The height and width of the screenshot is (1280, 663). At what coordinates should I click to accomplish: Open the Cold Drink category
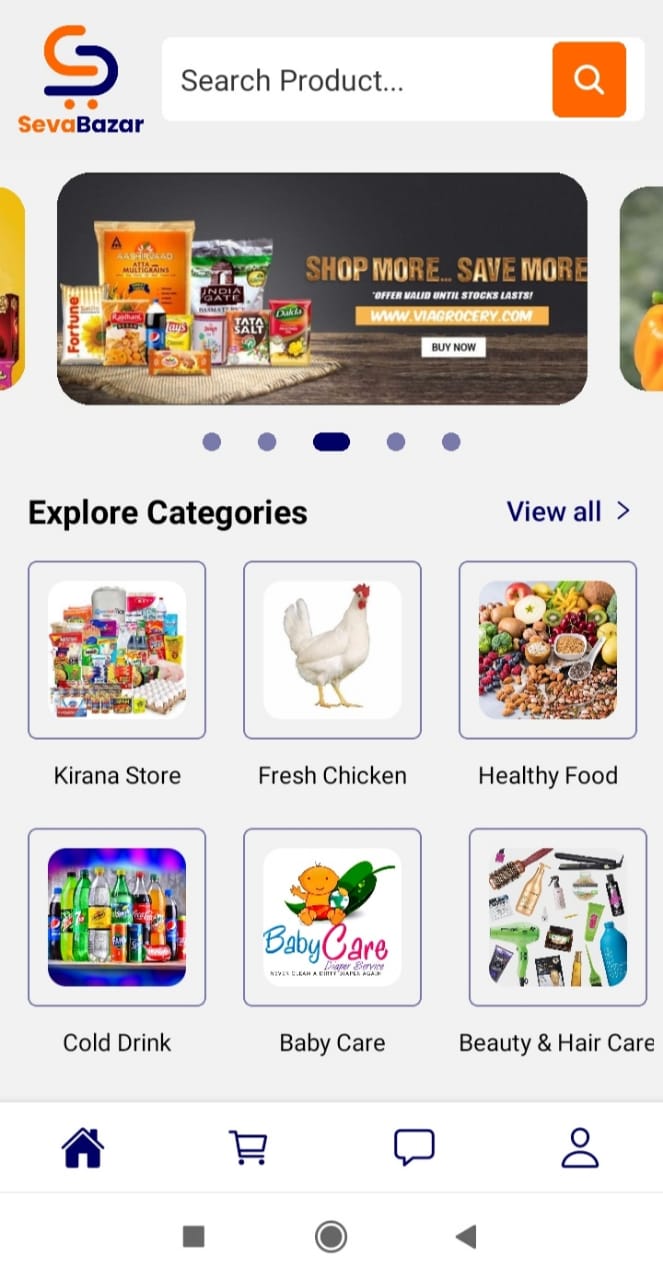(x=117, y=917)
